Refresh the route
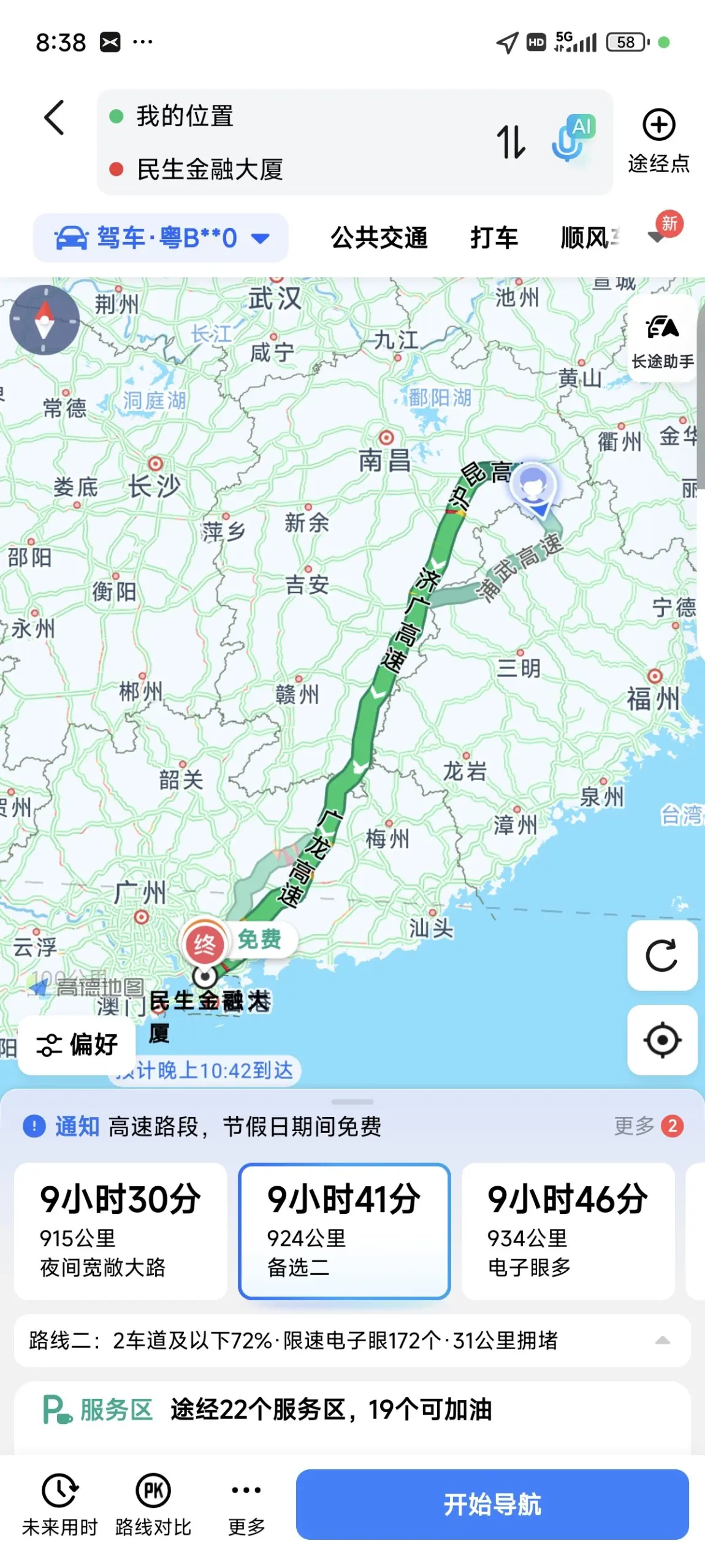705x1568 pixels. click(662, 955)
